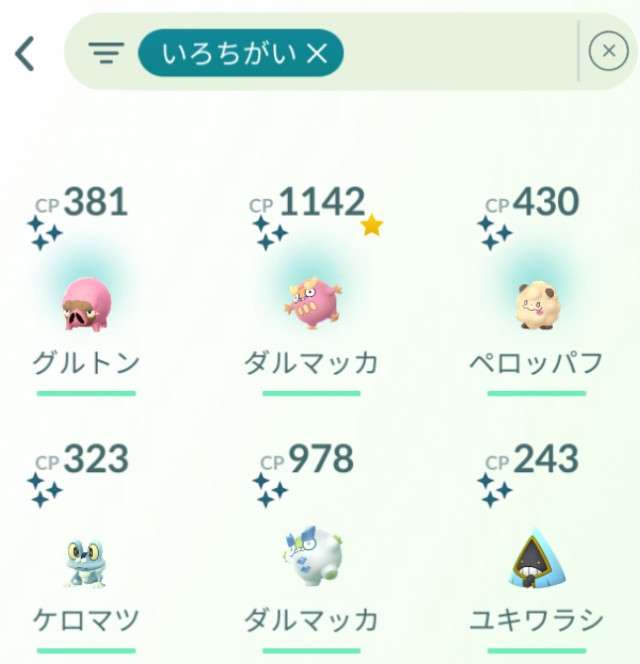Go back using the top-left arrow
The width and height of the screenshot is (640, 664).
click(26, 53)
